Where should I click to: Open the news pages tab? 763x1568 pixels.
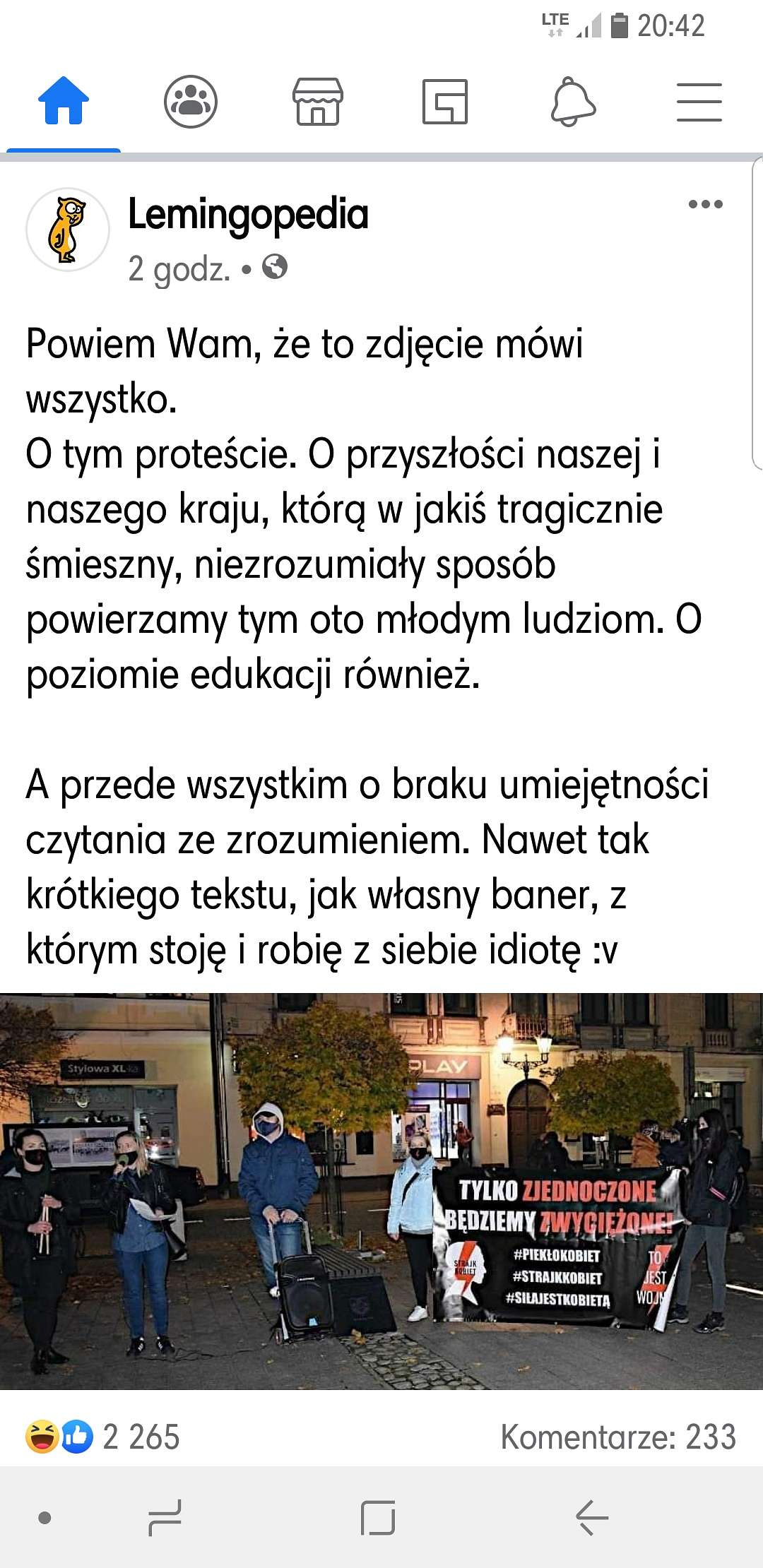pos(445,101)
